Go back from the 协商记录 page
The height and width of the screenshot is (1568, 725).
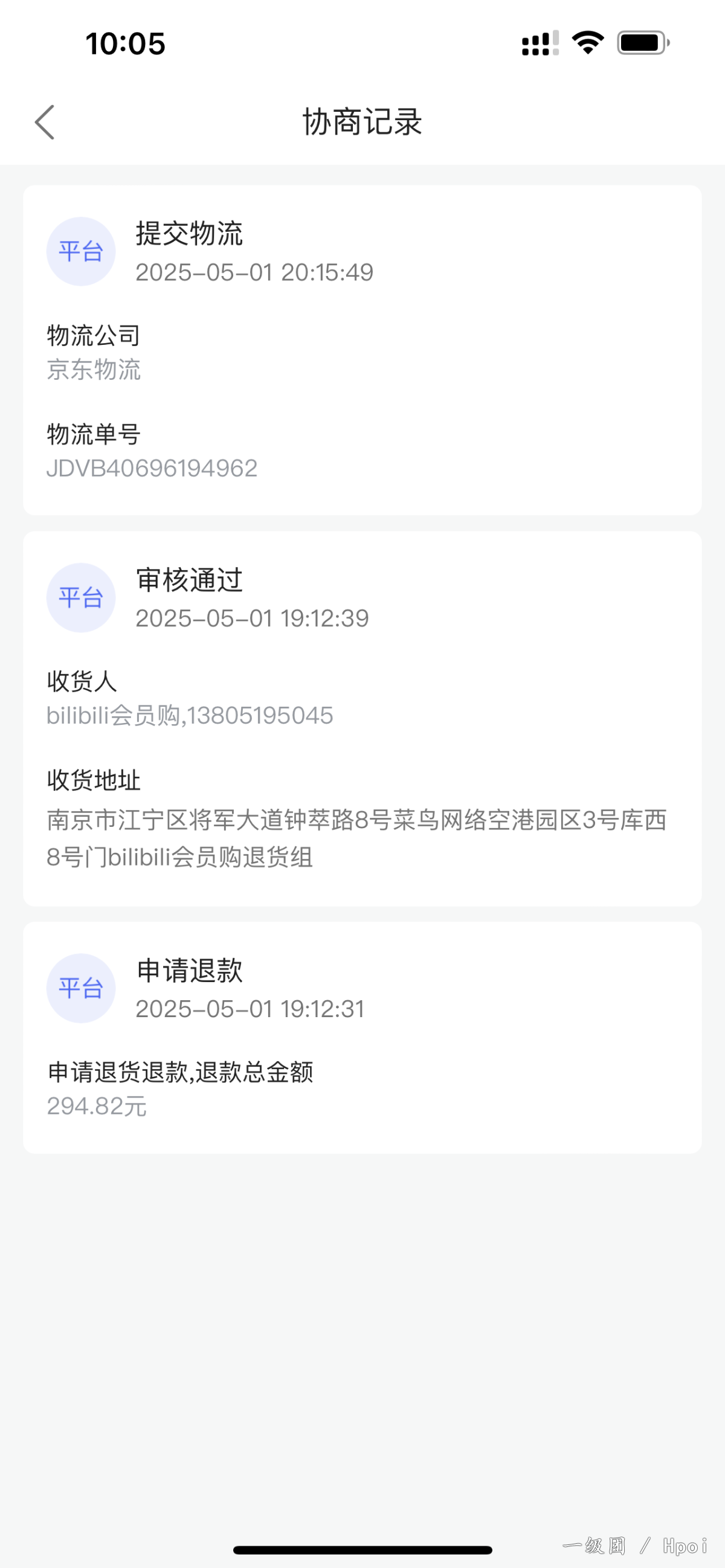coord(45,122)
